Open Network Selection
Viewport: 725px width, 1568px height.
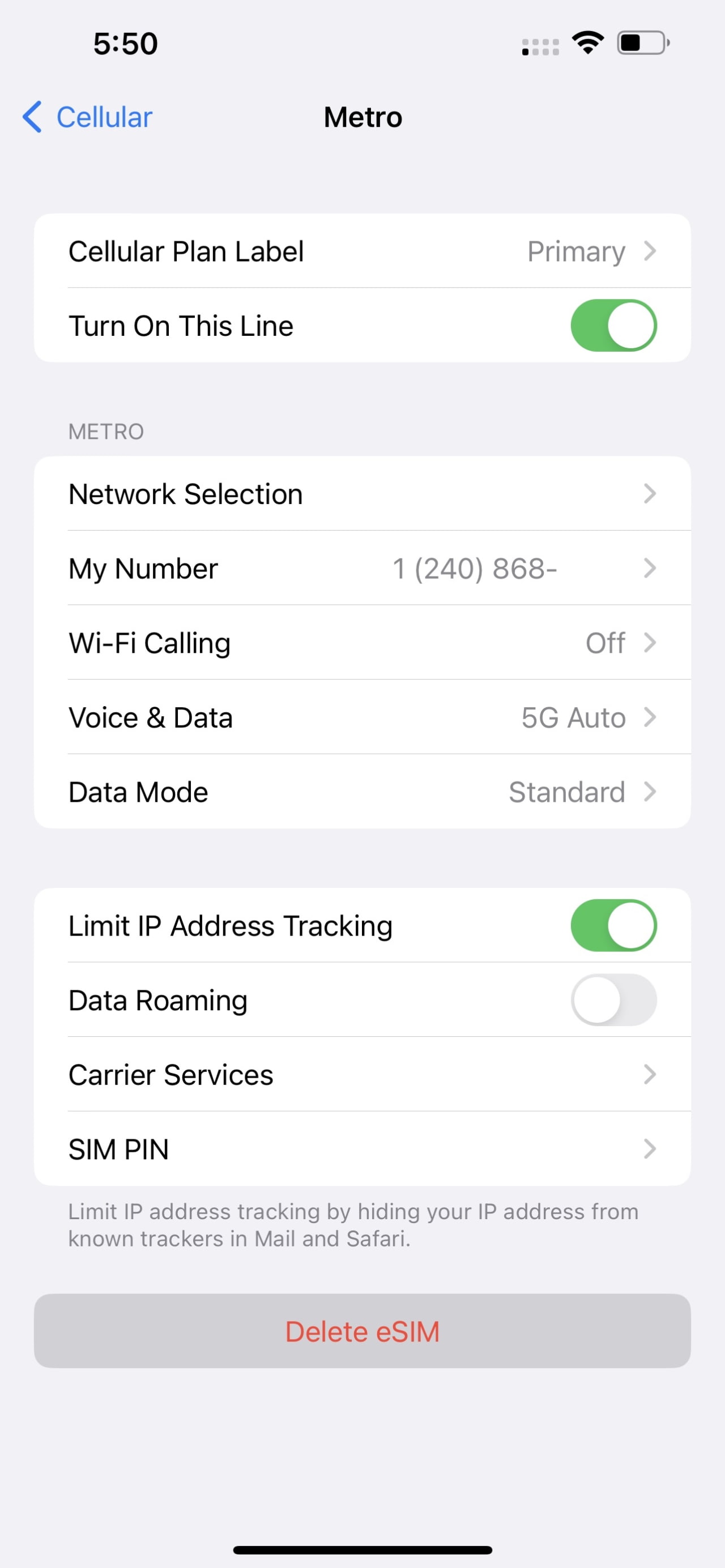[362, 494]
